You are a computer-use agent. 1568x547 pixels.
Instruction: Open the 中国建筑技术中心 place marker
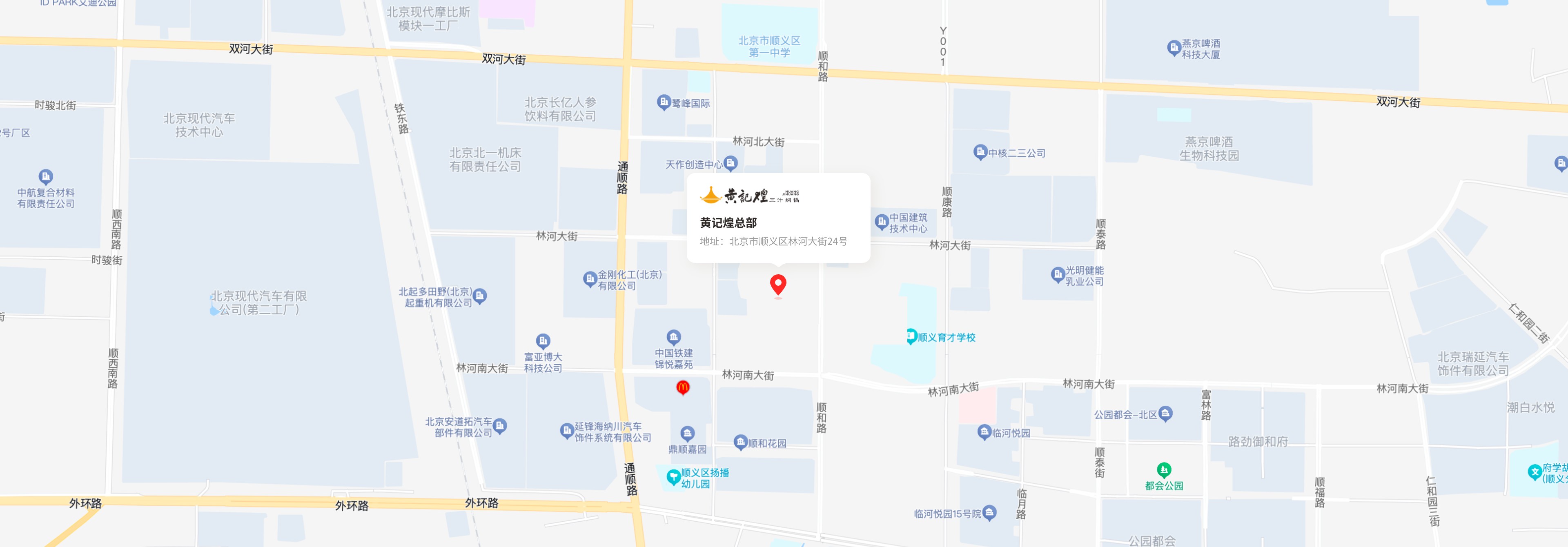881,222
